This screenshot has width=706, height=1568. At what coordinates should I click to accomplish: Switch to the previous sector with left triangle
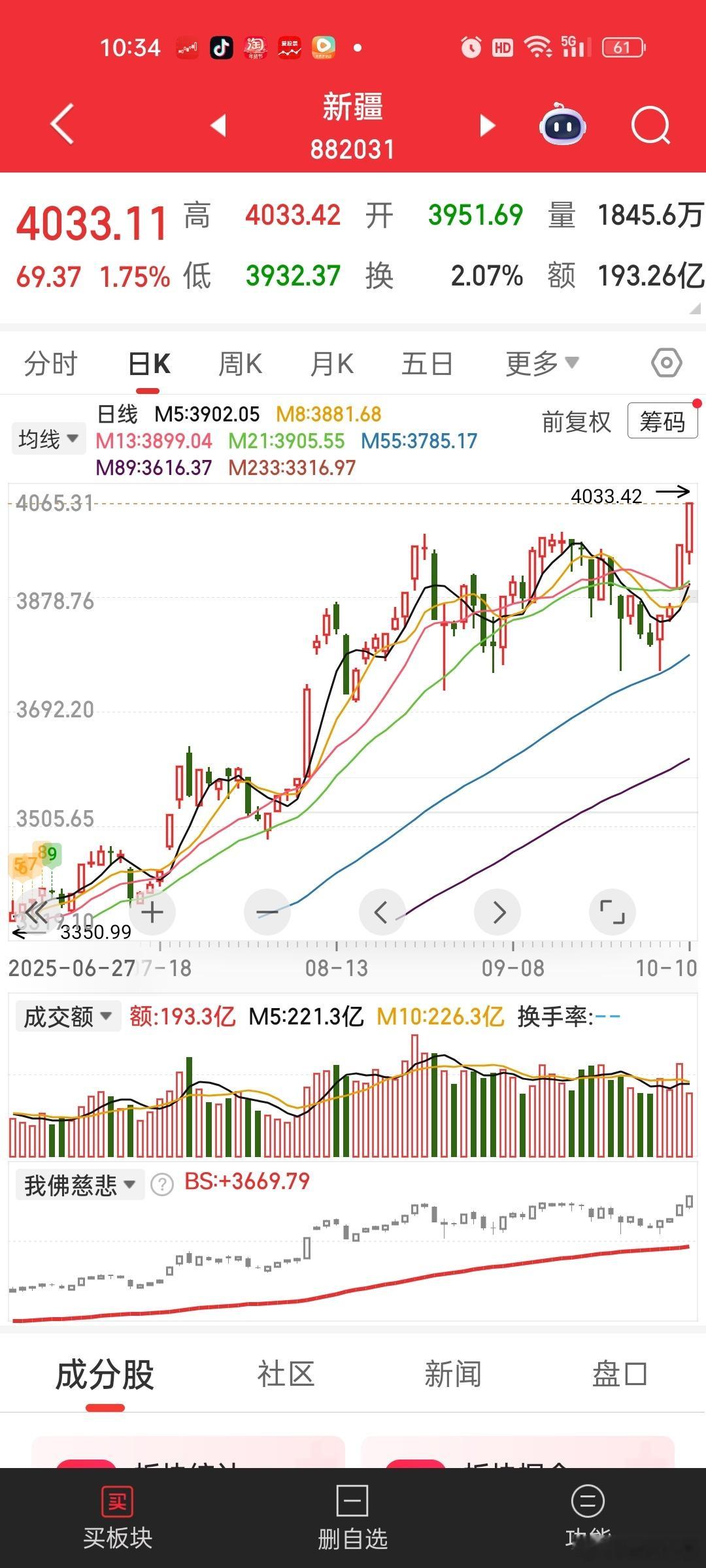point(219,125)
